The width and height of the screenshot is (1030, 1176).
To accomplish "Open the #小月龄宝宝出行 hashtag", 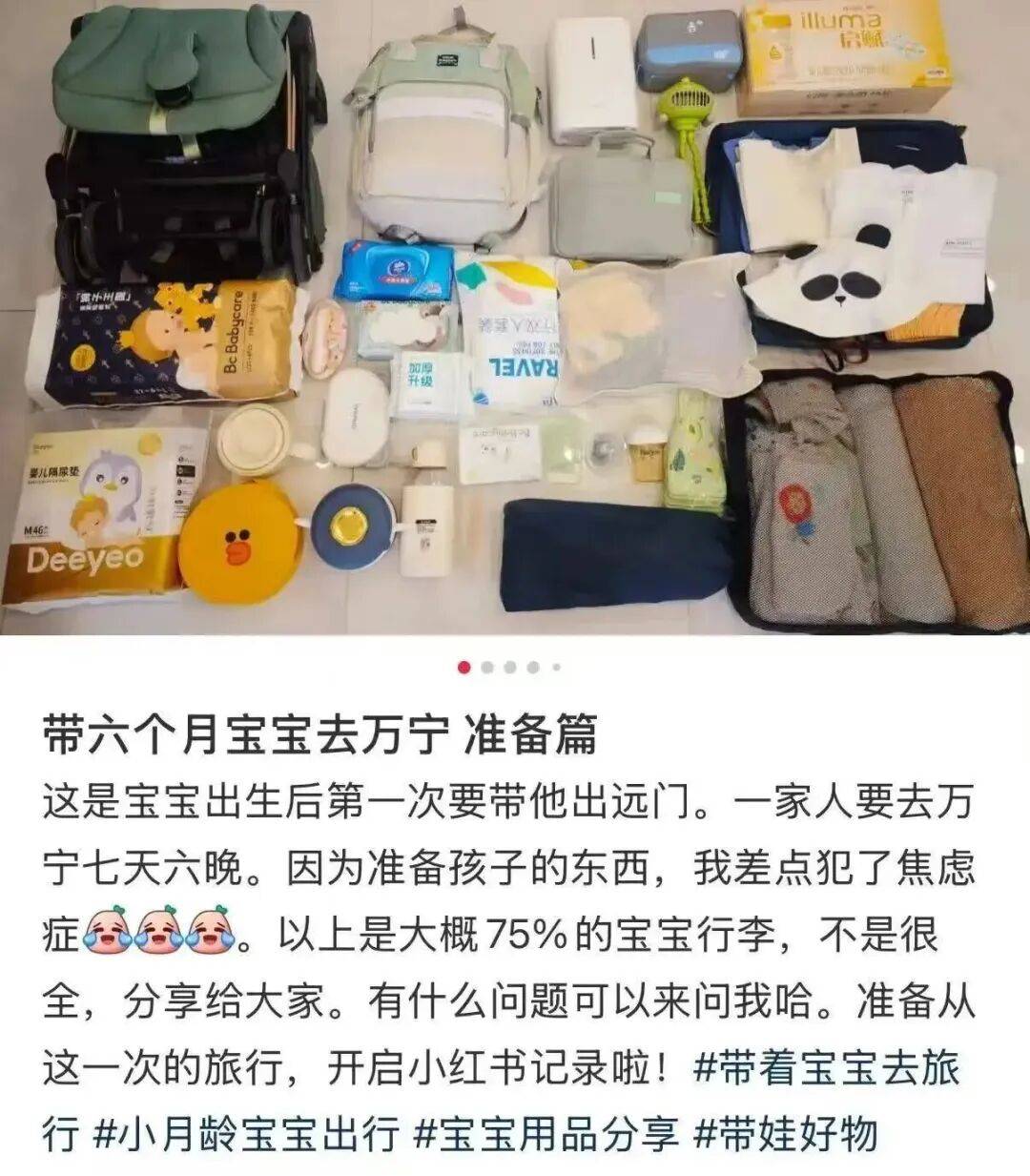I will (246, 1135).
